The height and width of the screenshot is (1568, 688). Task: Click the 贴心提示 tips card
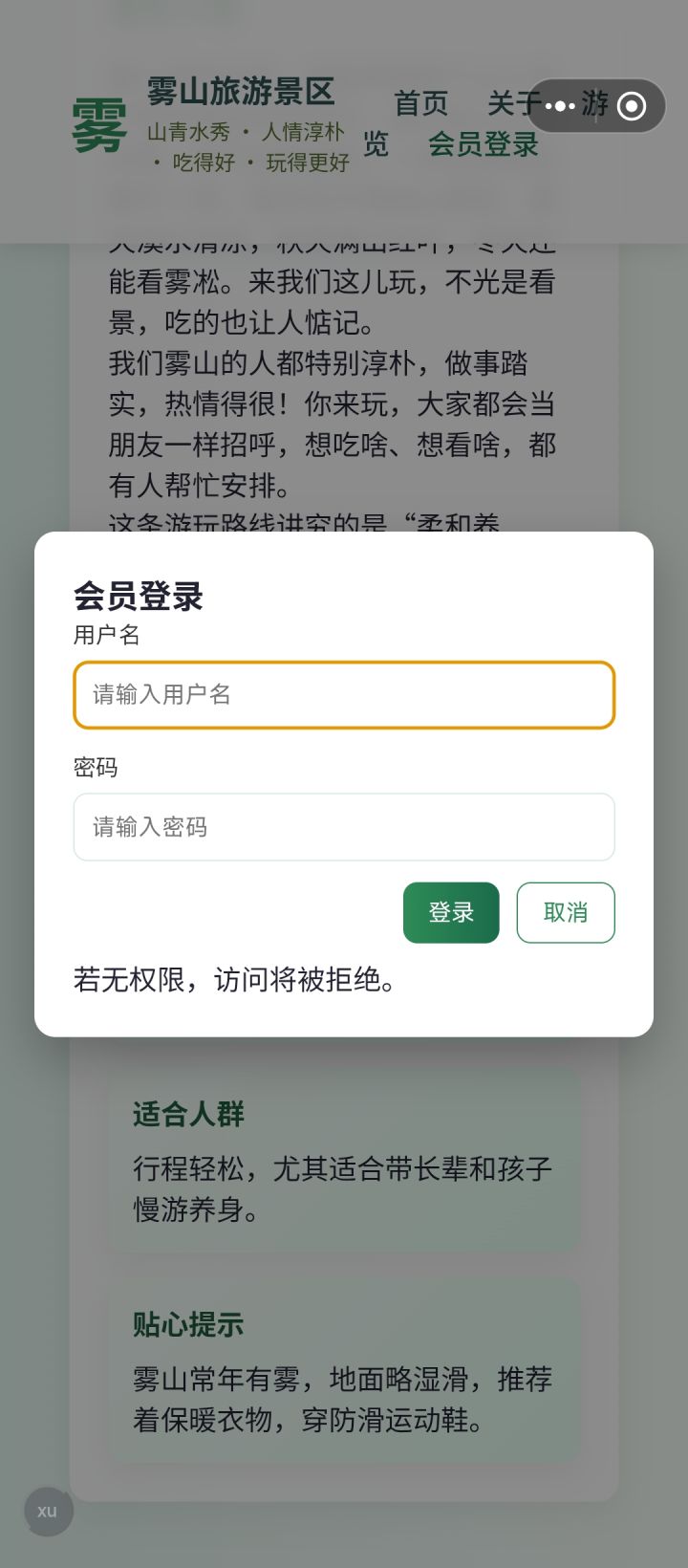(187, 1325)
